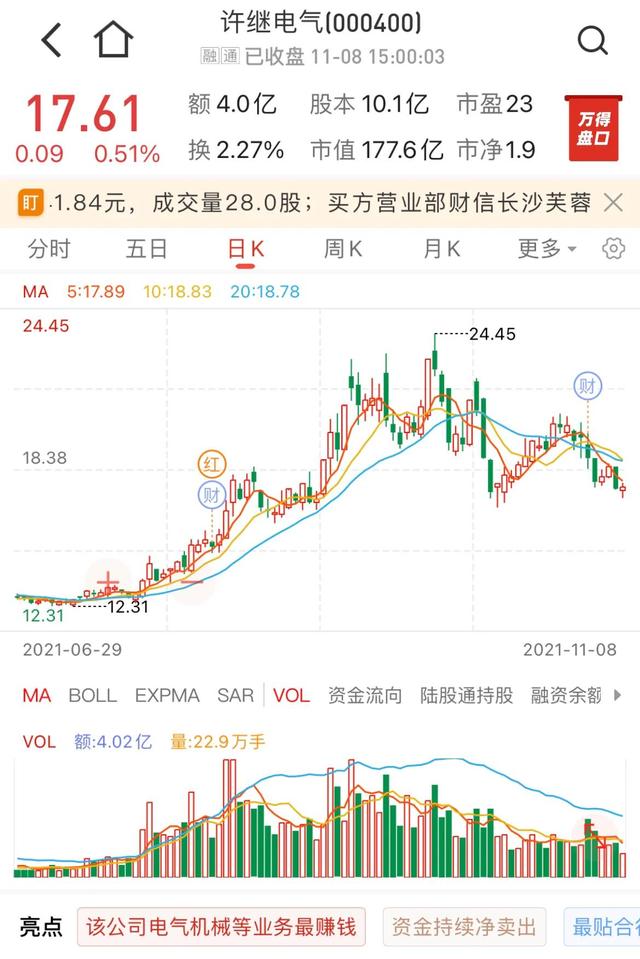The width and height of the screenshot is (640, 959).
Task: Select the 周K chart tab
Action: (343, 249)
